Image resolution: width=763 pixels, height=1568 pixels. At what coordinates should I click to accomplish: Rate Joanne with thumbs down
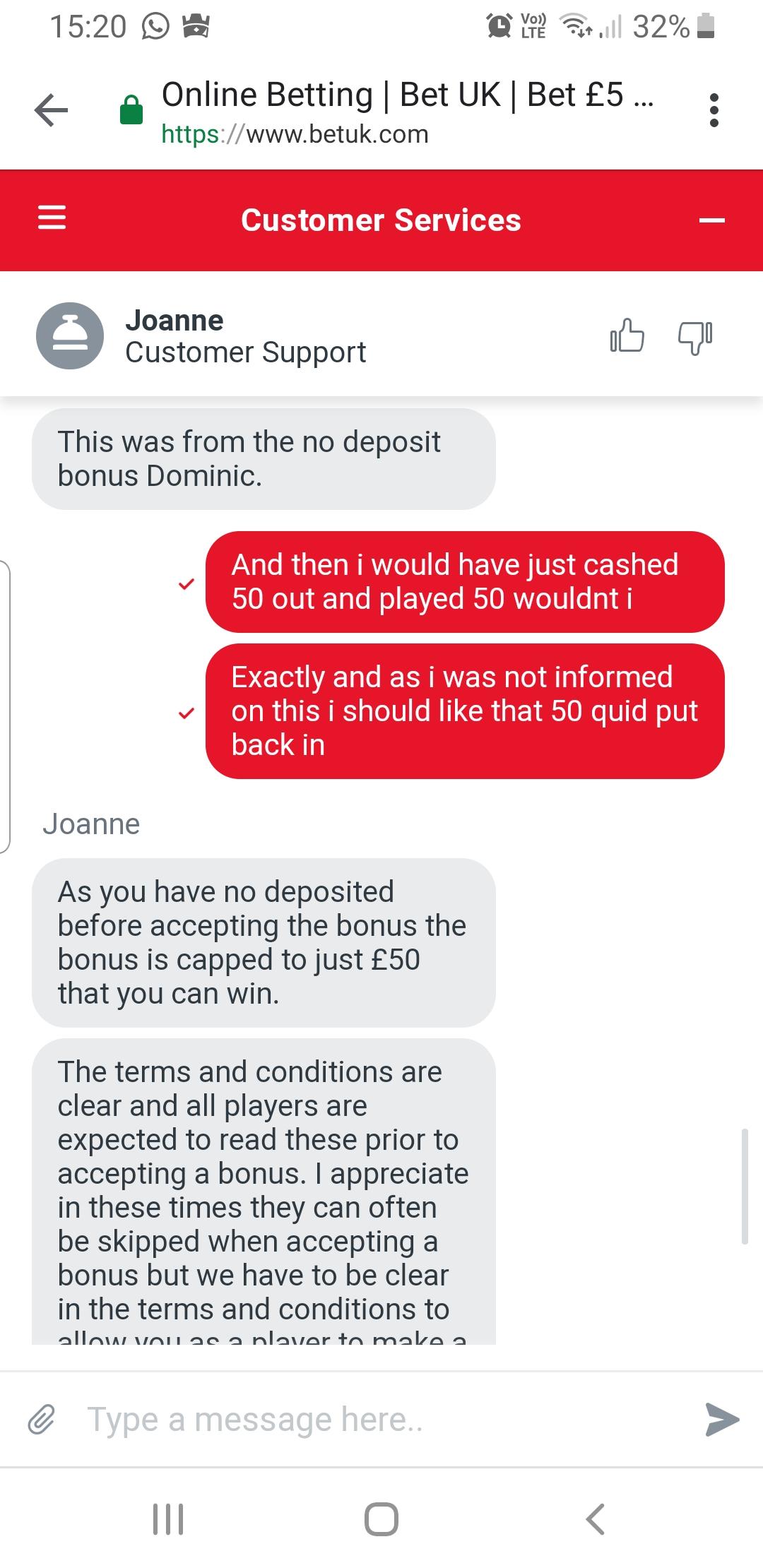click(695, 338)
